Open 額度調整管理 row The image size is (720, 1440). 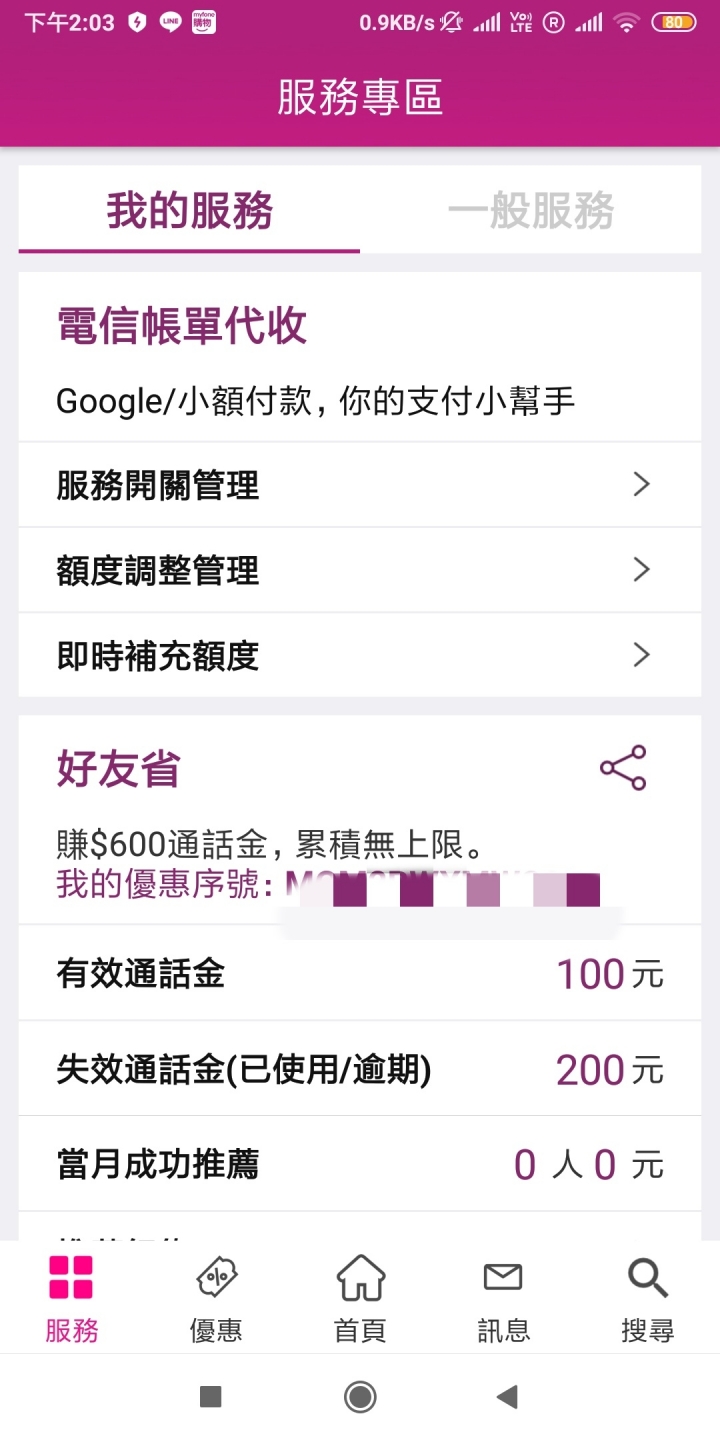[360, 570]
